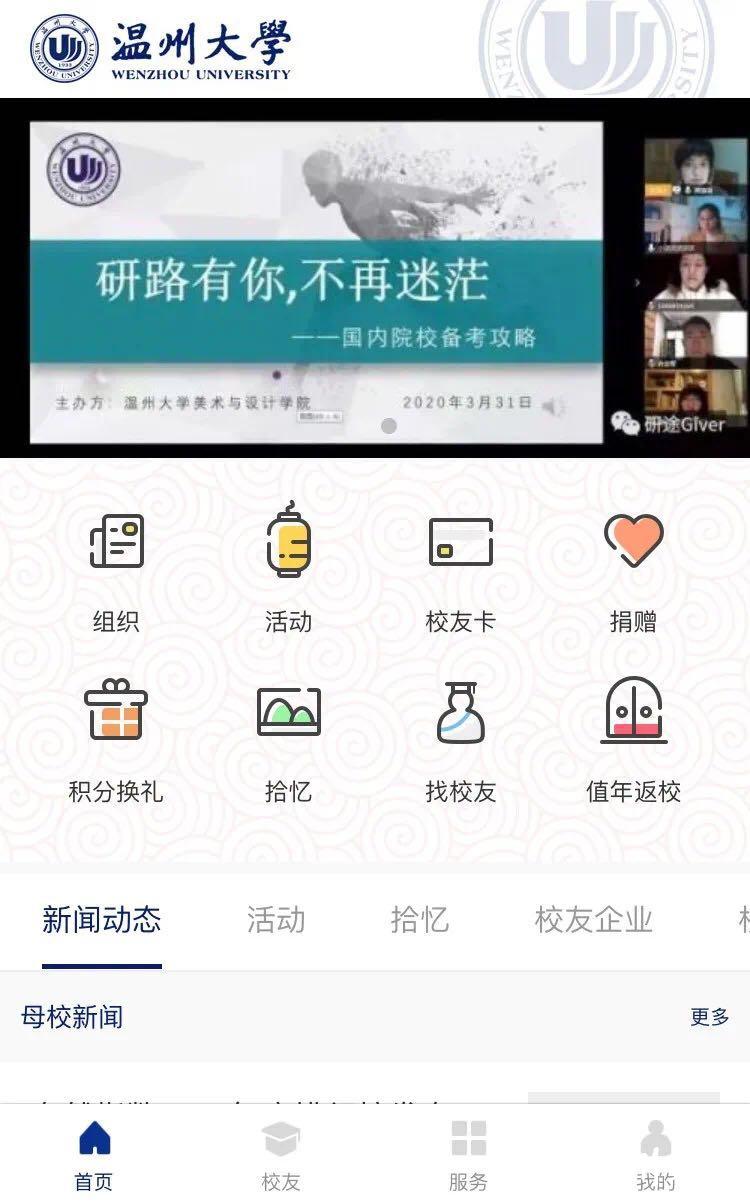Open the 我的 profile tab
The image size is (750, 1203).
[x=656, y=1155]
